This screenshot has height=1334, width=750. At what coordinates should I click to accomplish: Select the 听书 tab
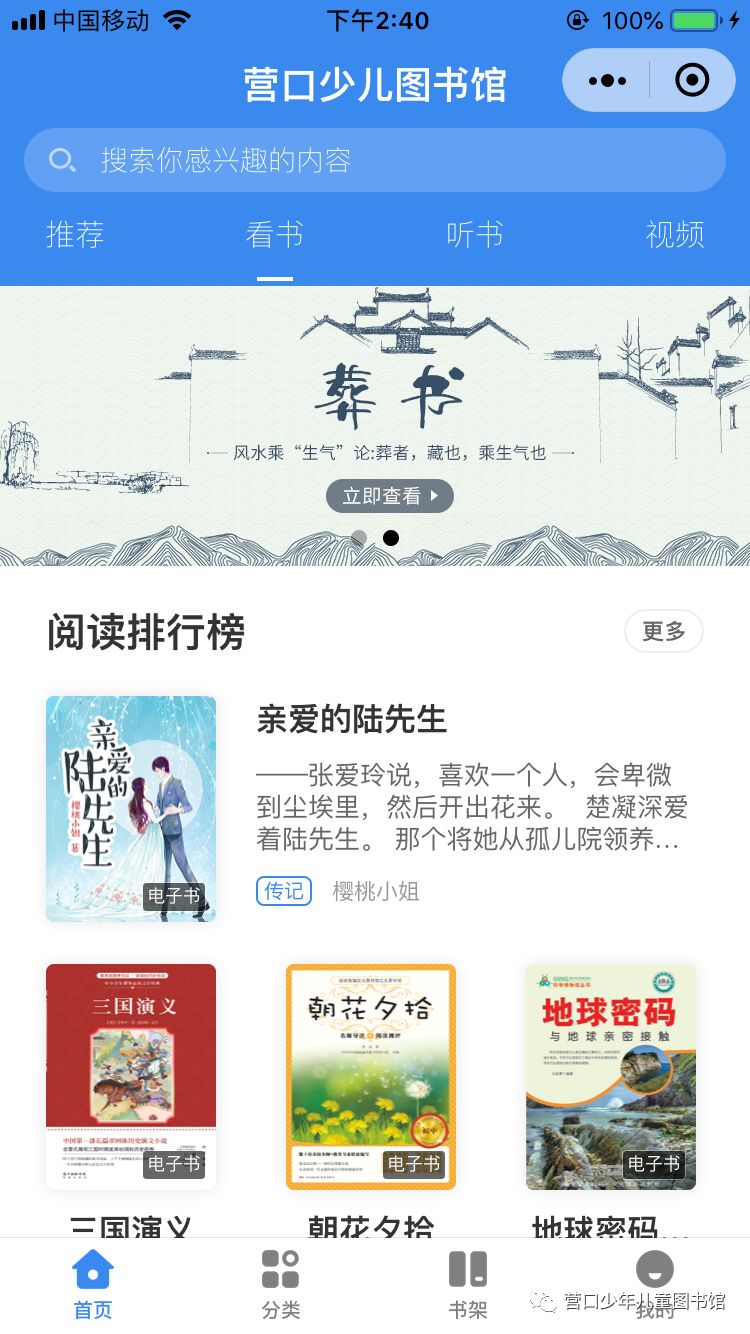[x=474, y=235]
